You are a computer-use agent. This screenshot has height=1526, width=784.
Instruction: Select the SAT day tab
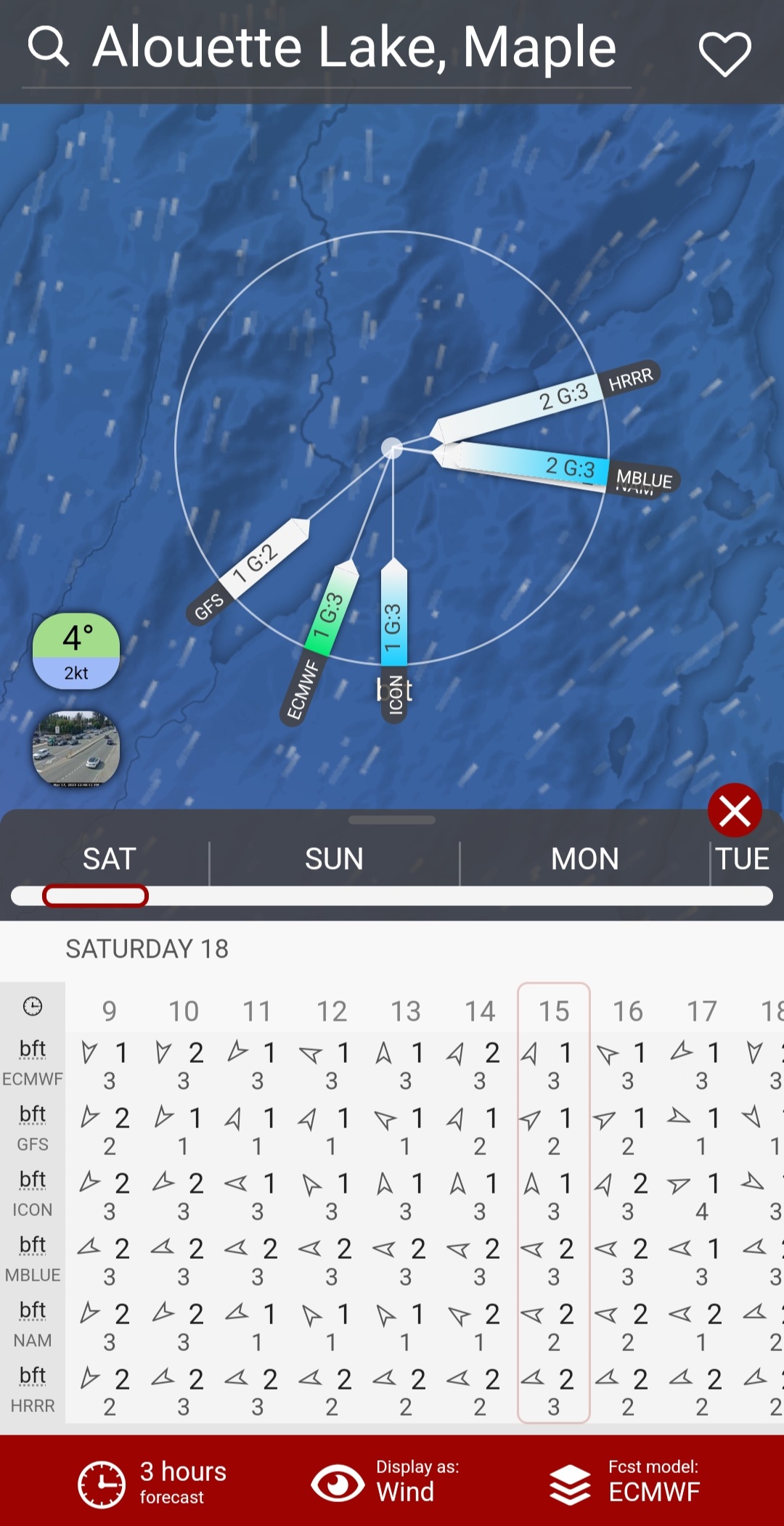pyautogui.click(x=109, y=860)
